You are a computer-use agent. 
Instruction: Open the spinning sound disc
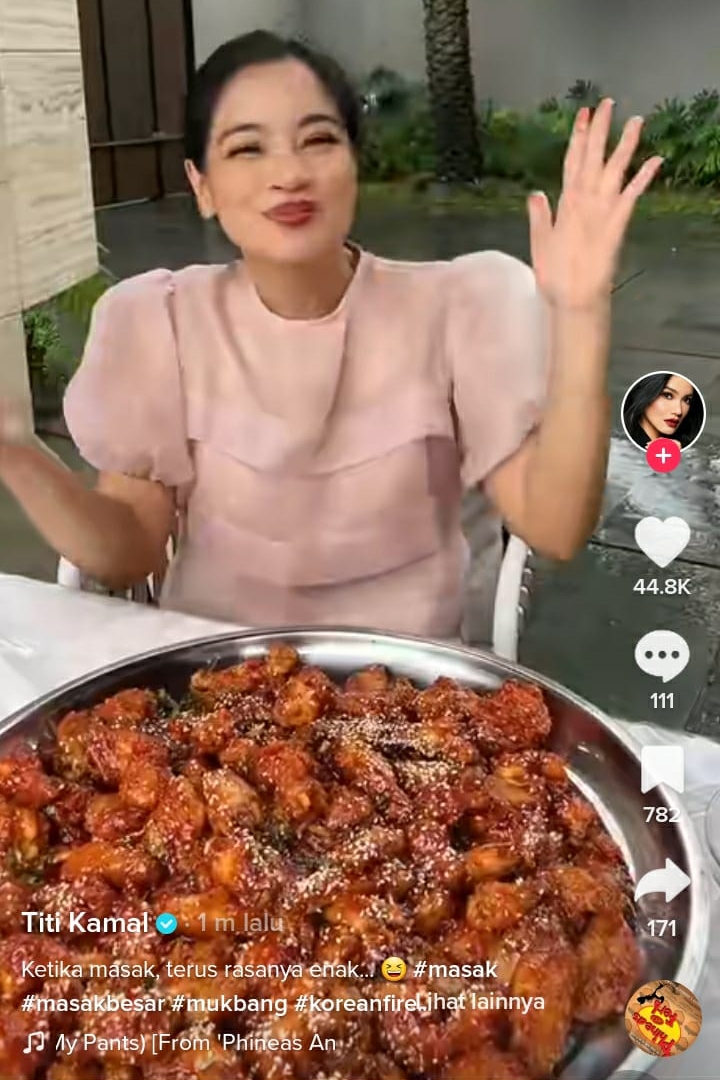[x=663, y=1018]
